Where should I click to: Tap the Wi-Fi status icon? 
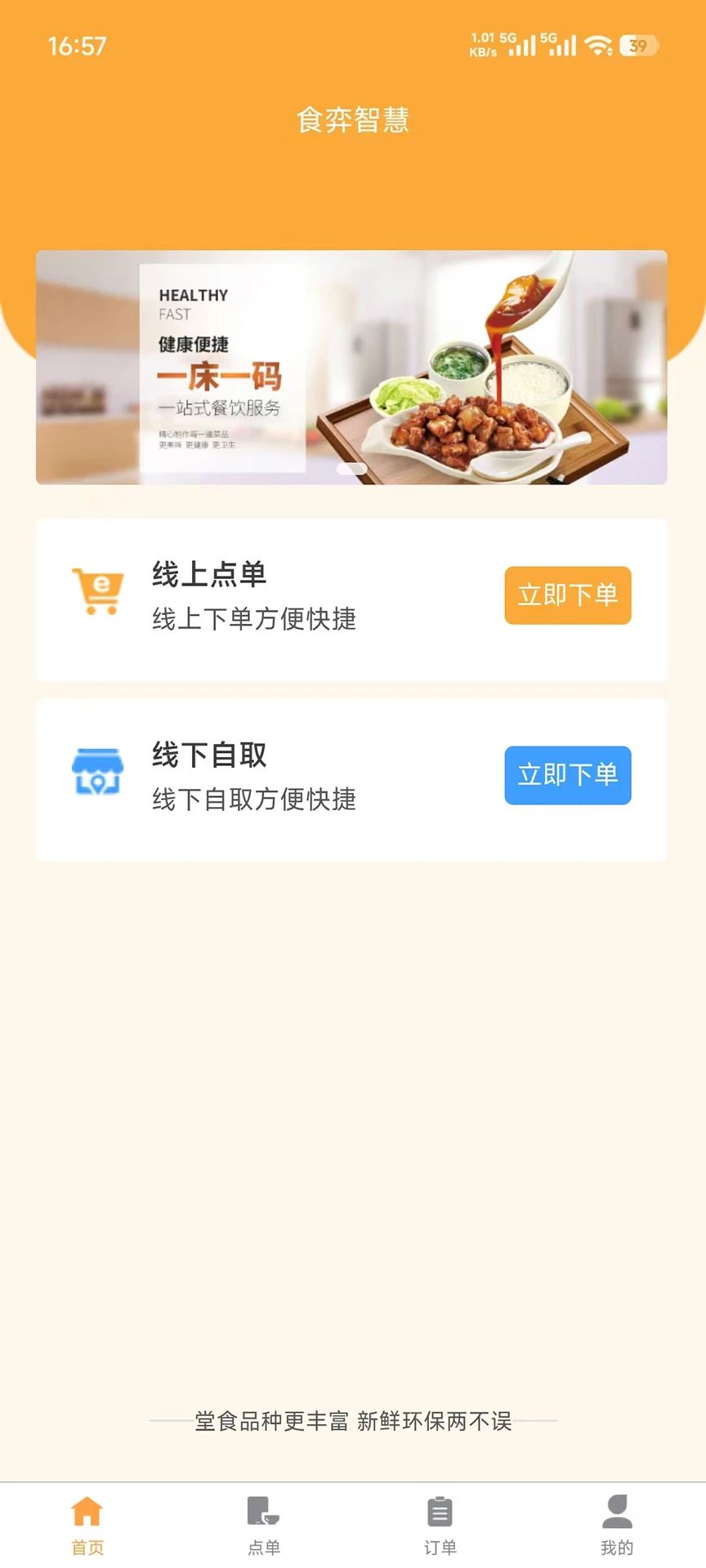pyautogui.click(x=597, y=45)
